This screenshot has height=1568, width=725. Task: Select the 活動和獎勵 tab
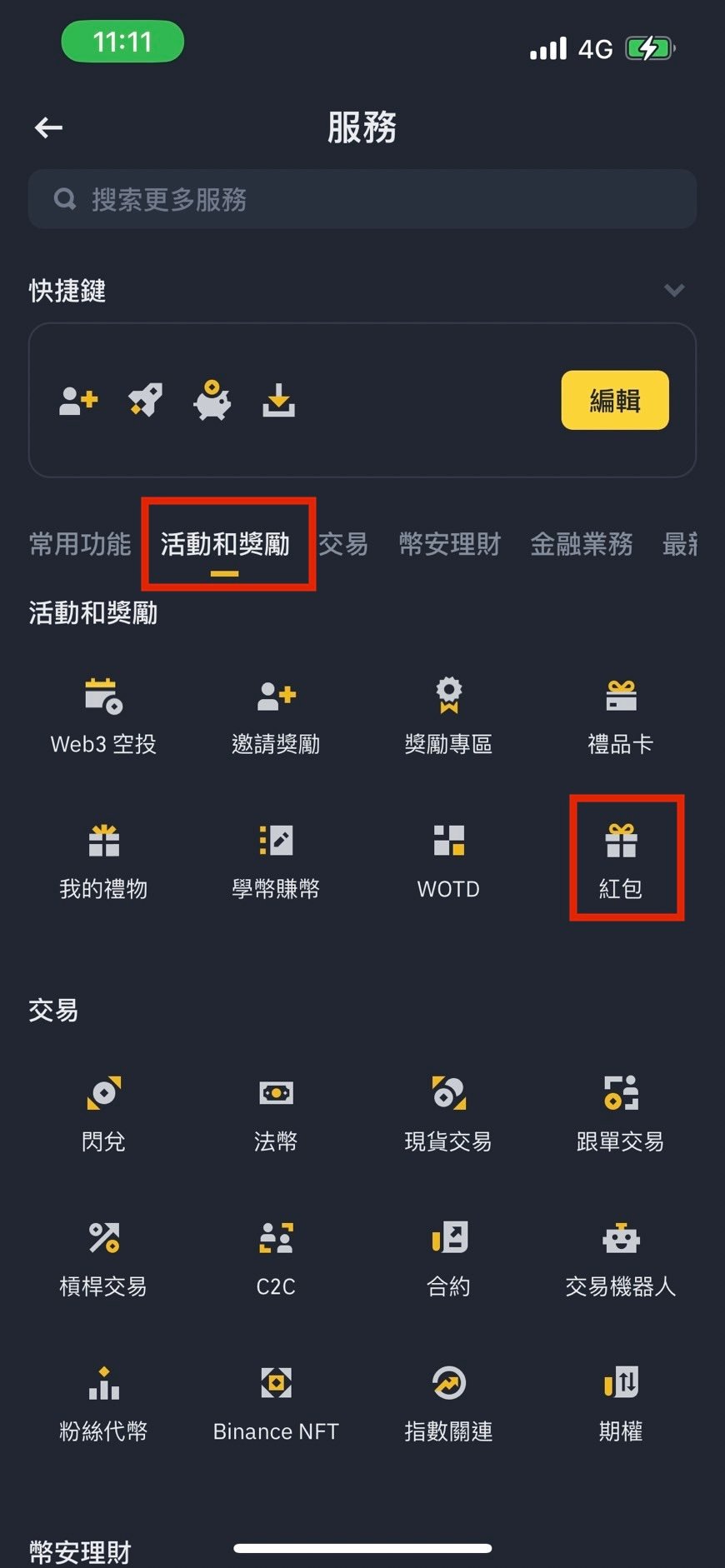pyautogui.click(x=225, y=545)
